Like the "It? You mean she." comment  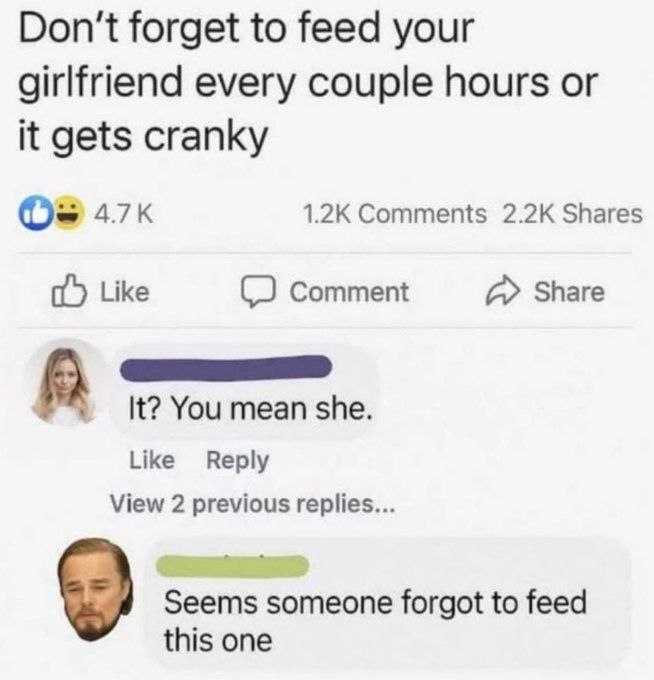152,460
